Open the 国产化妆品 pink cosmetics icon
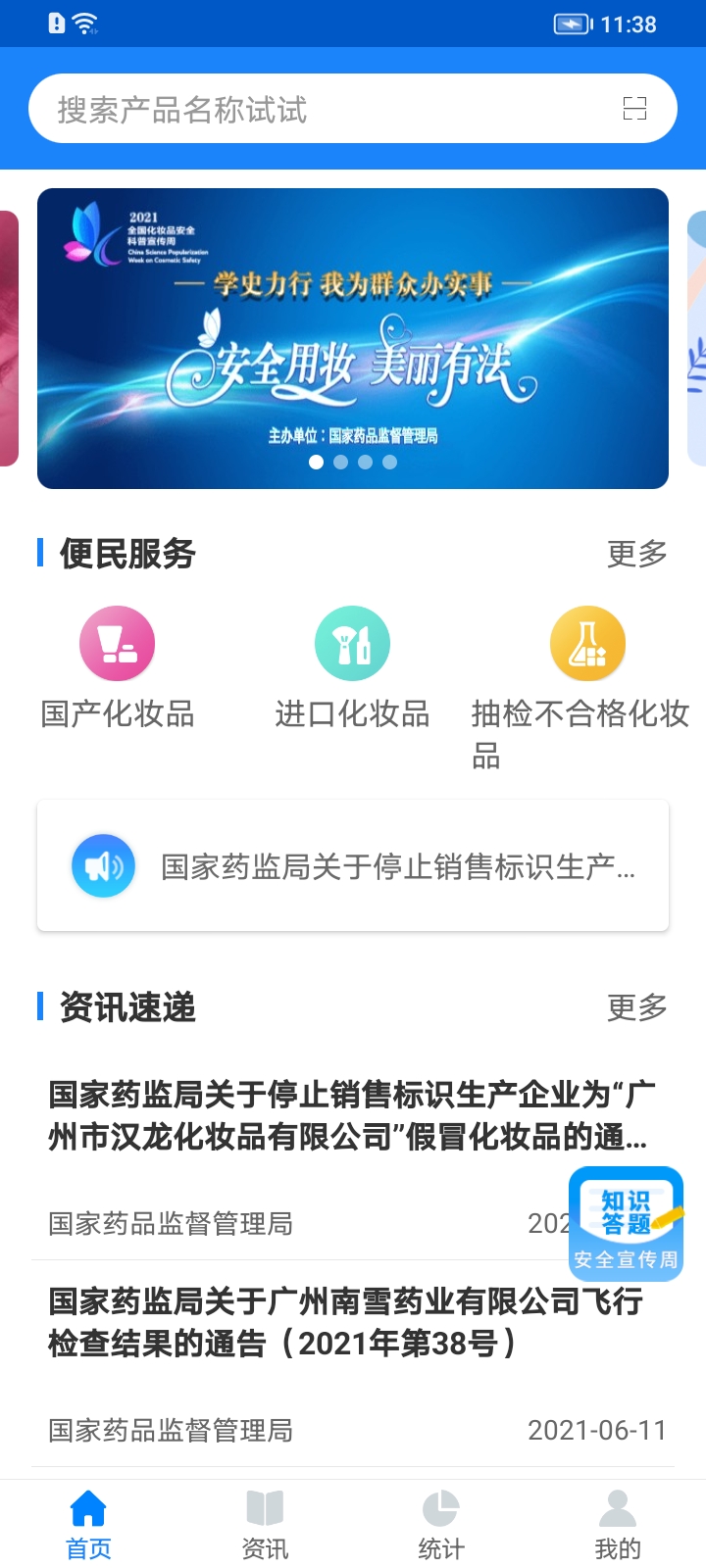The image size is (706, 1568). (117, 642)
